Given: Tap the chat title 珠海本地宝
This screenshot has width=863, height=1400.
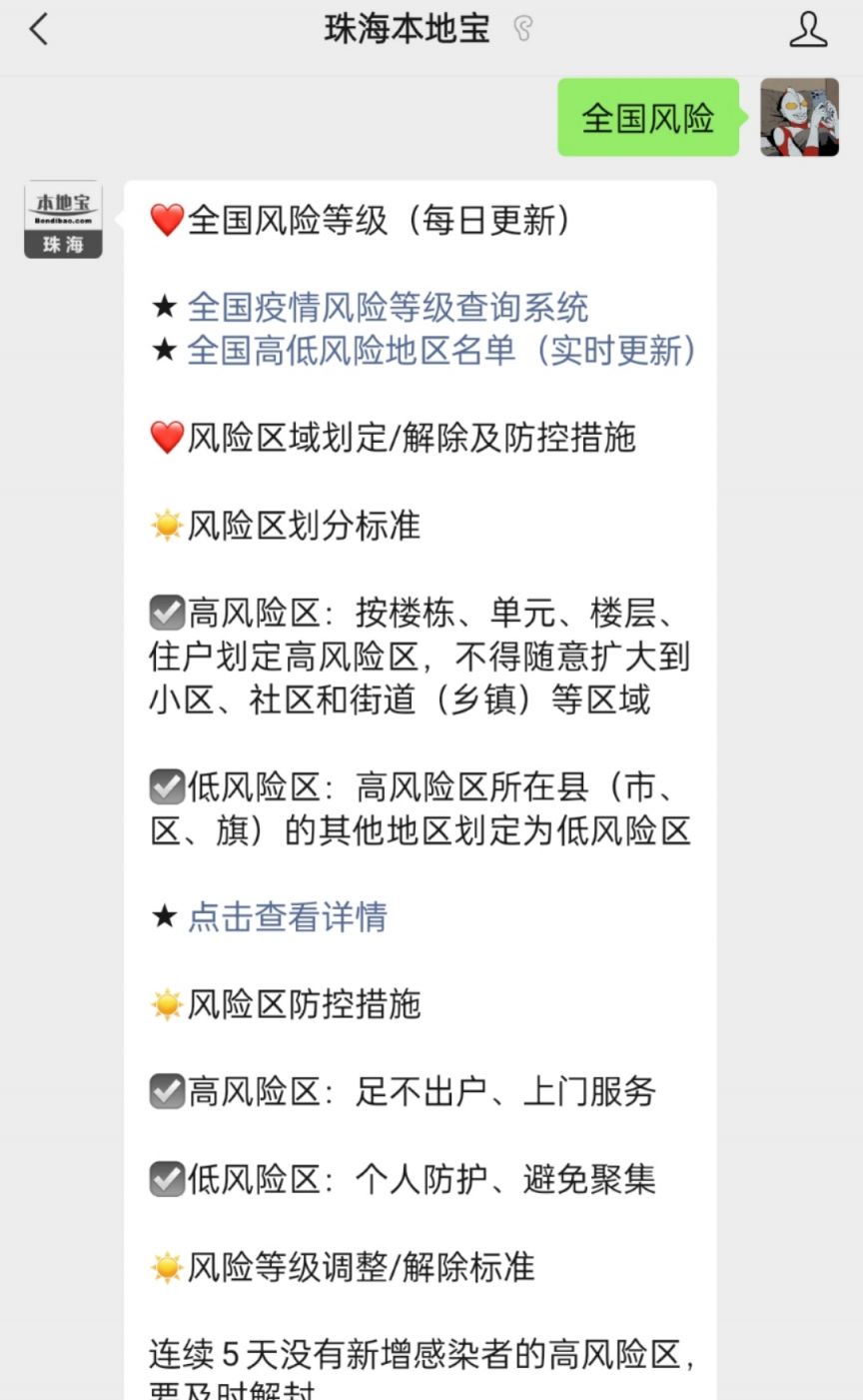Looking at the screenshot, I should (407, 29).
